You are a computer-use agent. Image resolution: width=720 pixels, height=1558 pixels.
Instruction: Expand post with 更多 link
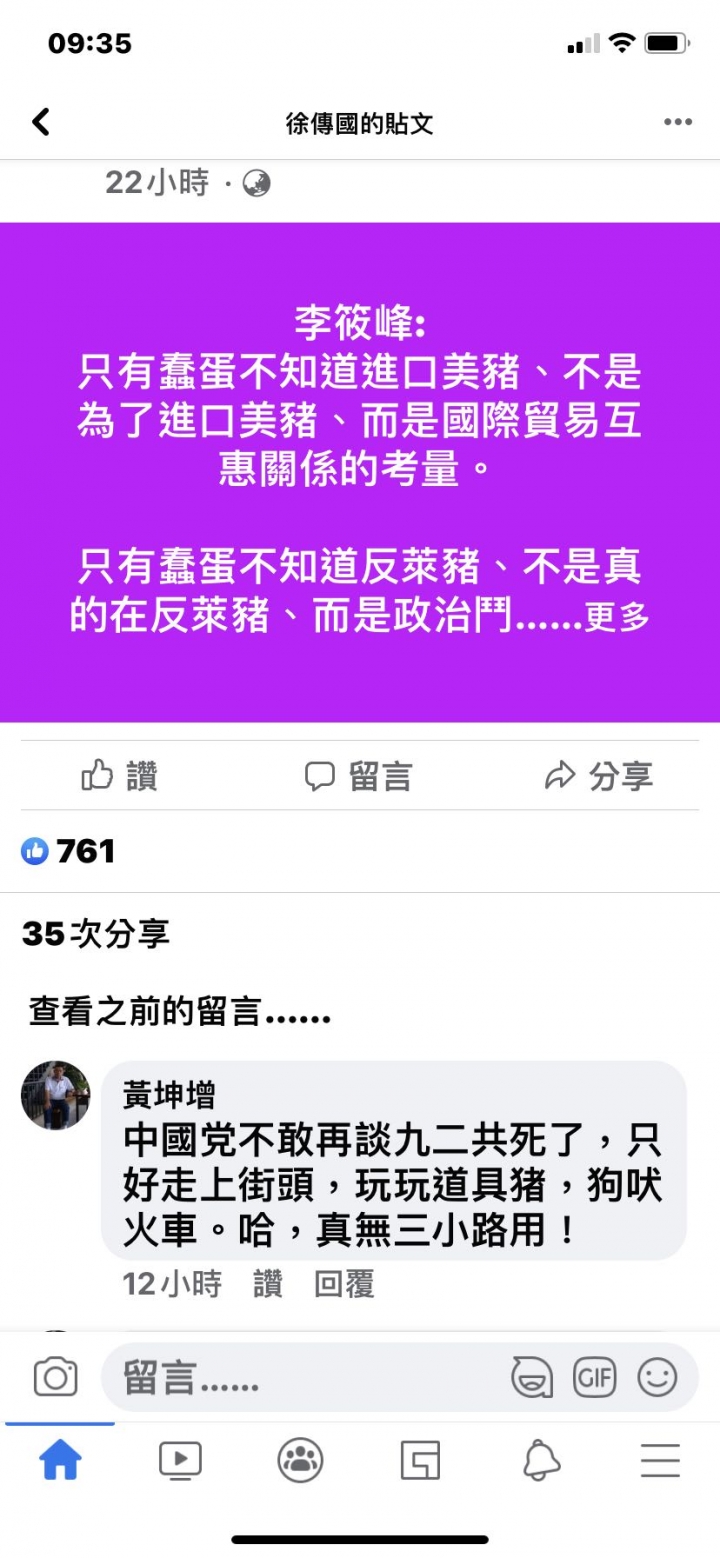pyautogui.click(x=617, y=618)
